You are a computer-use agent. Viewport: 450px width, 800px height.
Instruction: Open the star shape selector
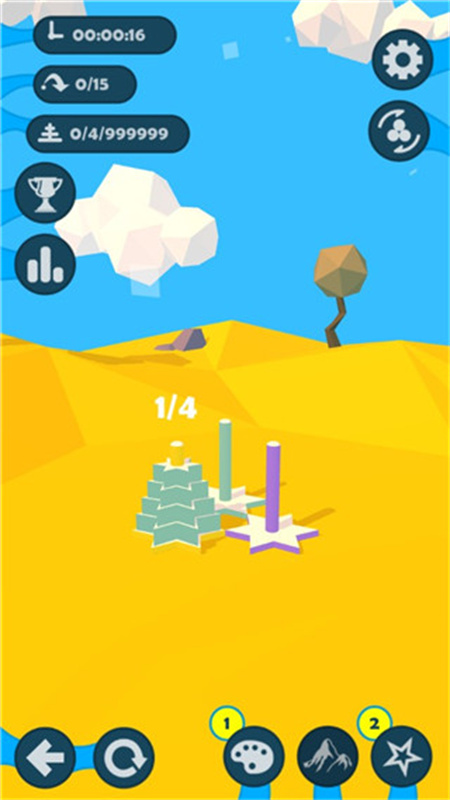pyautogui.click(x=402, y=756)
